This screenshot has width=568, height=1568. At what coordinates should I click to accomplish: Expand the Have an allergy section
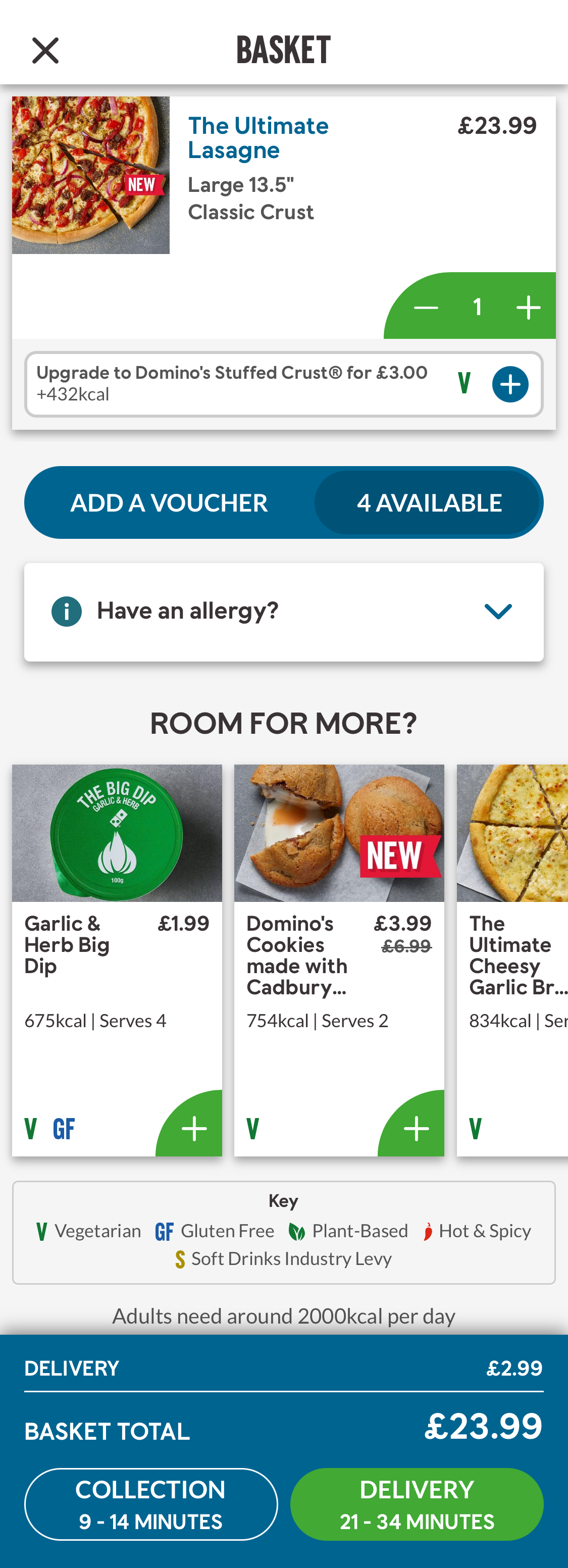tap(498, 611)
